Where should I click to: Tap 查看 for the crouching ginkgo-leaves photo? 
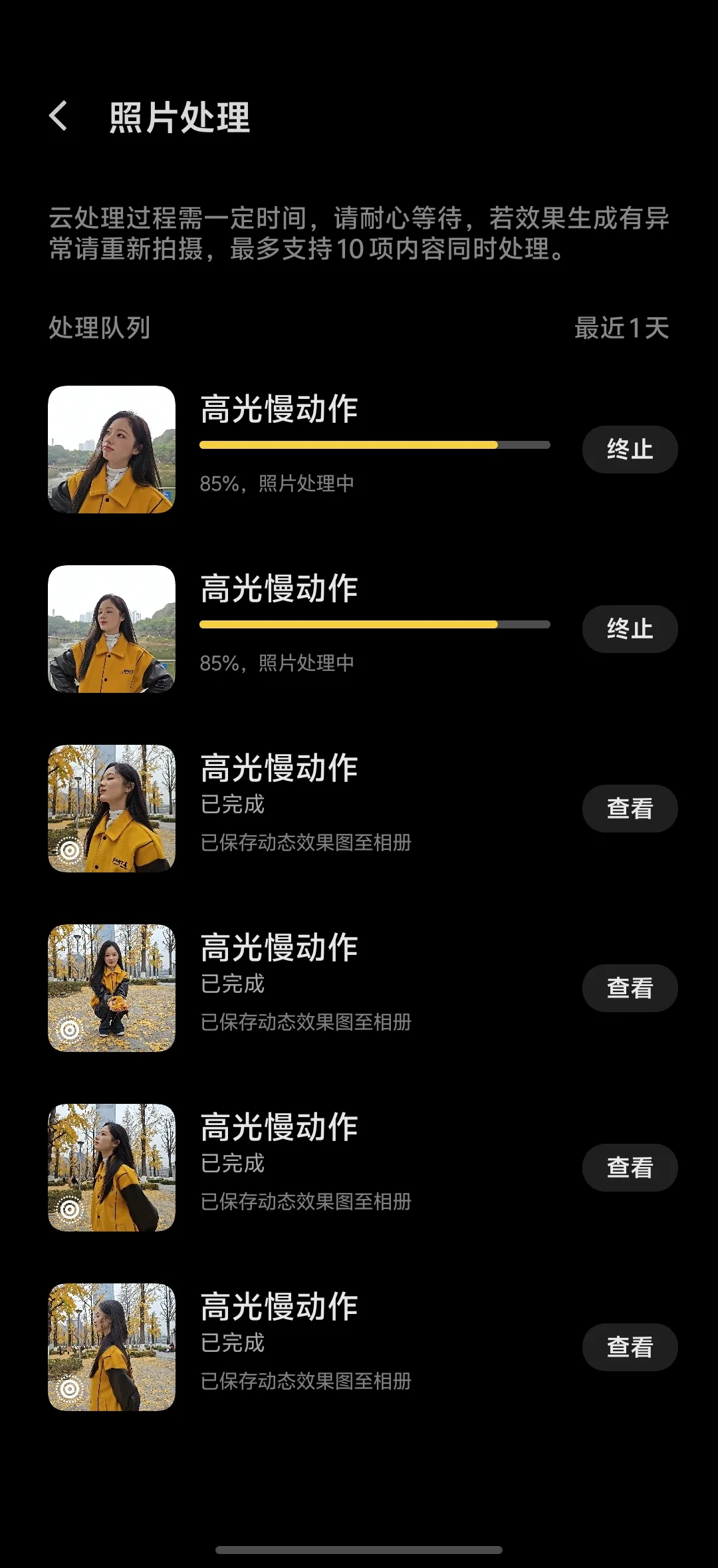tap(630, 988)
